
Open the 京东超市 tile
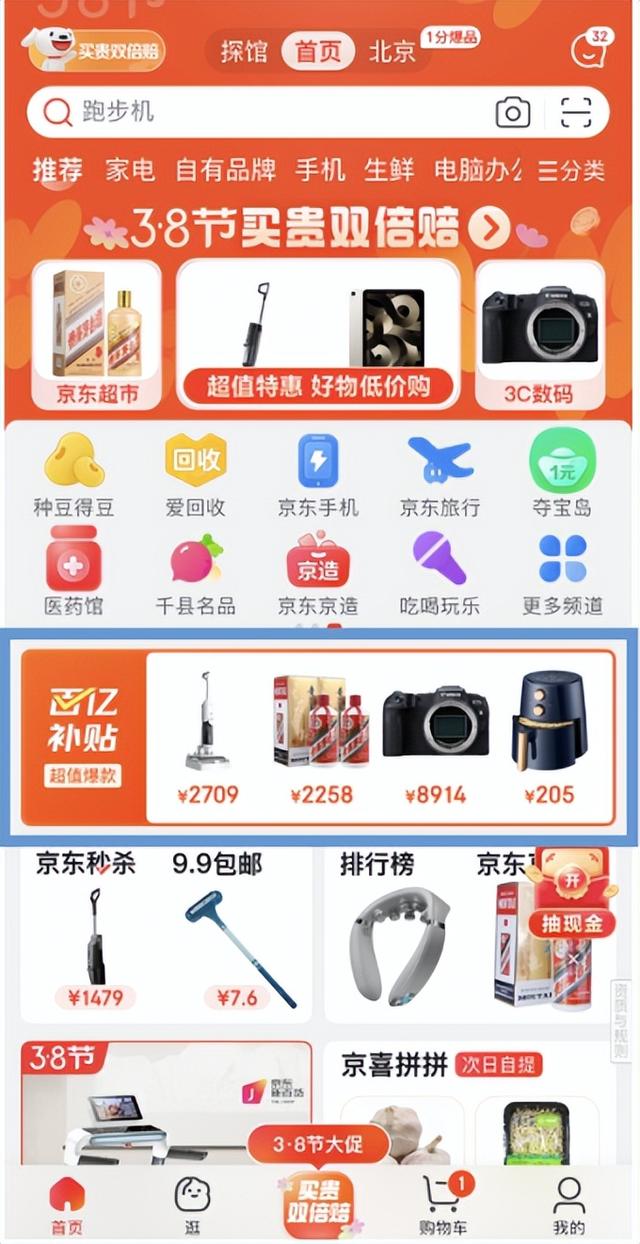point(96,336)
